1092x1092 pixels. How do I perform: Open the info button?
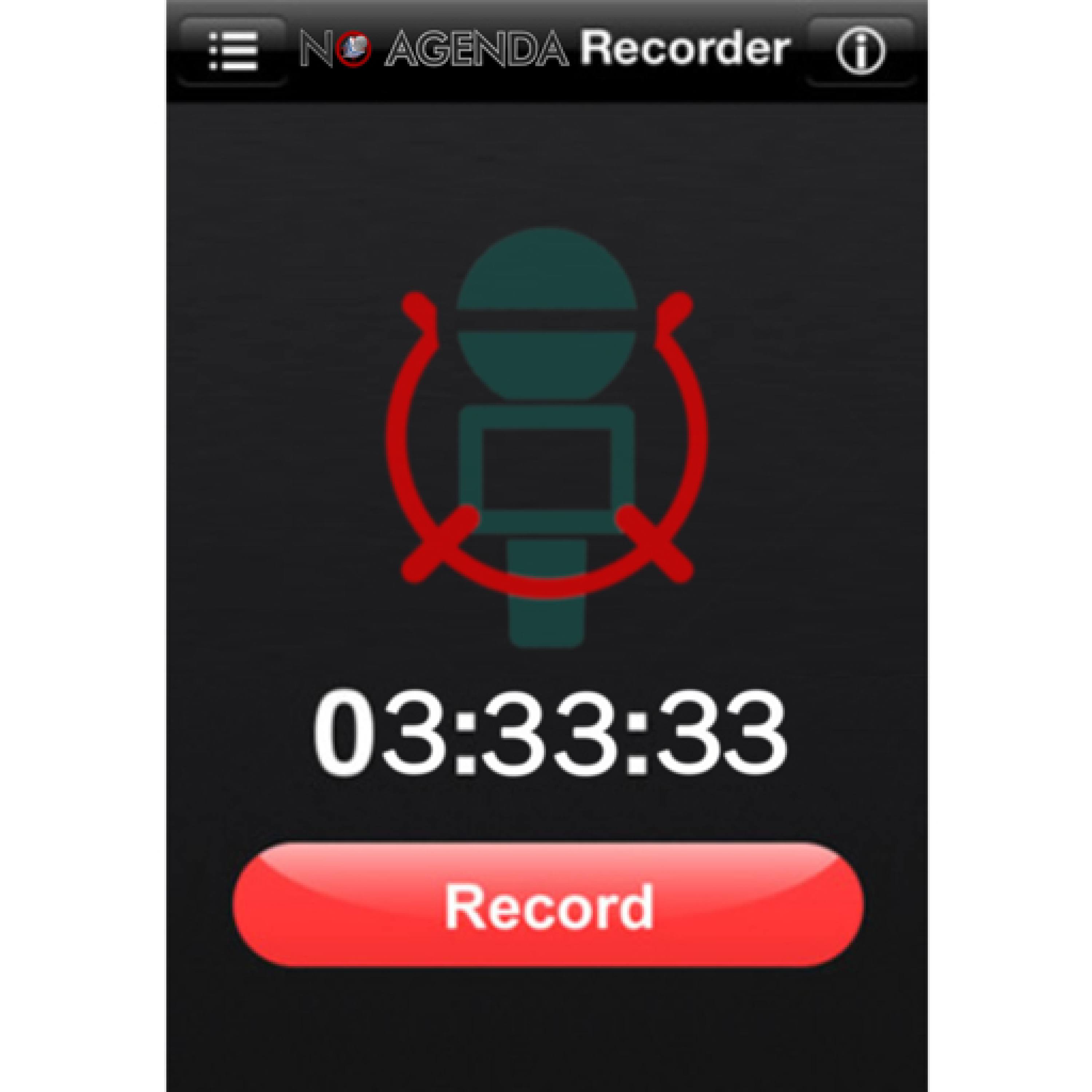(x=860, y=51)
